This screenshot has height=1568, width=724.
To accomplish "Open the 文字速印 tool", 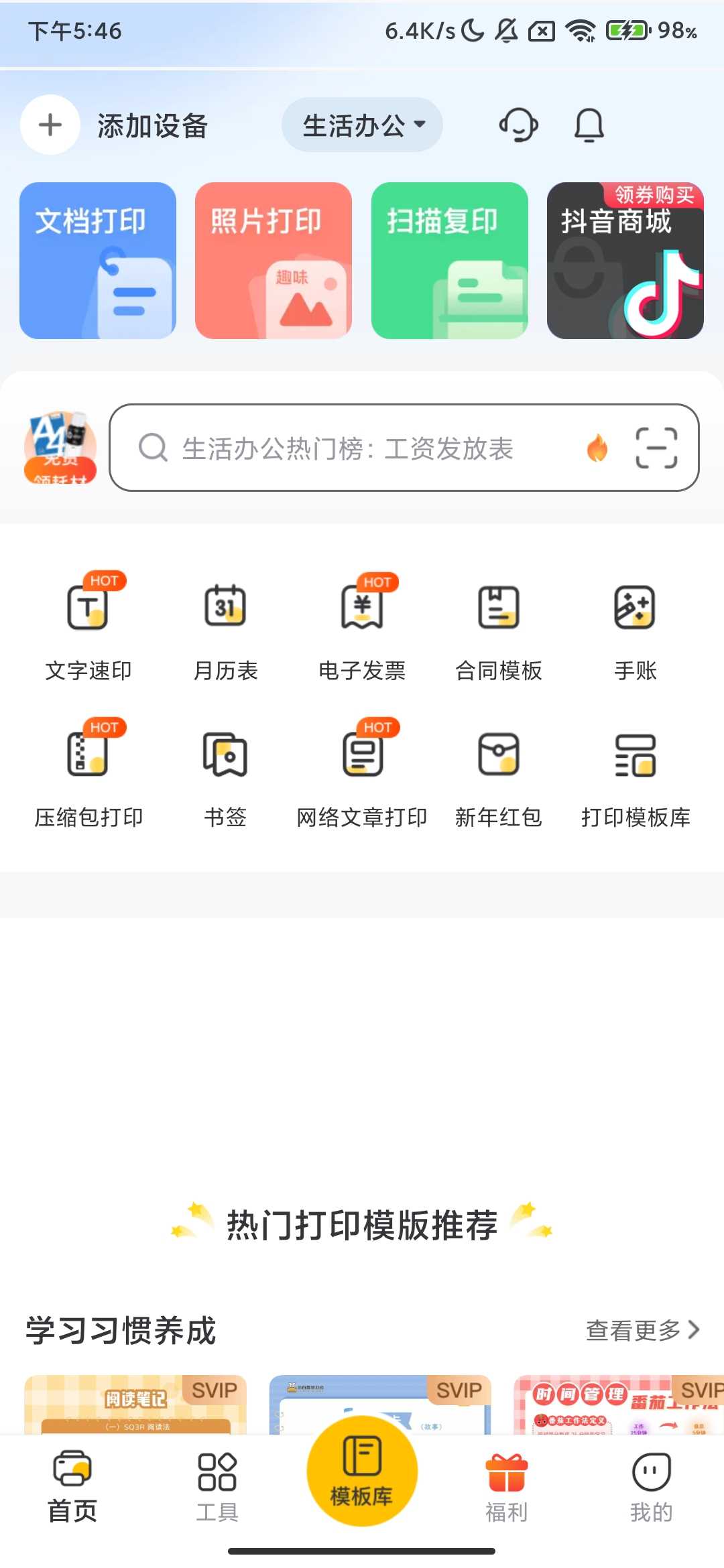I will (x=88, y=628).
